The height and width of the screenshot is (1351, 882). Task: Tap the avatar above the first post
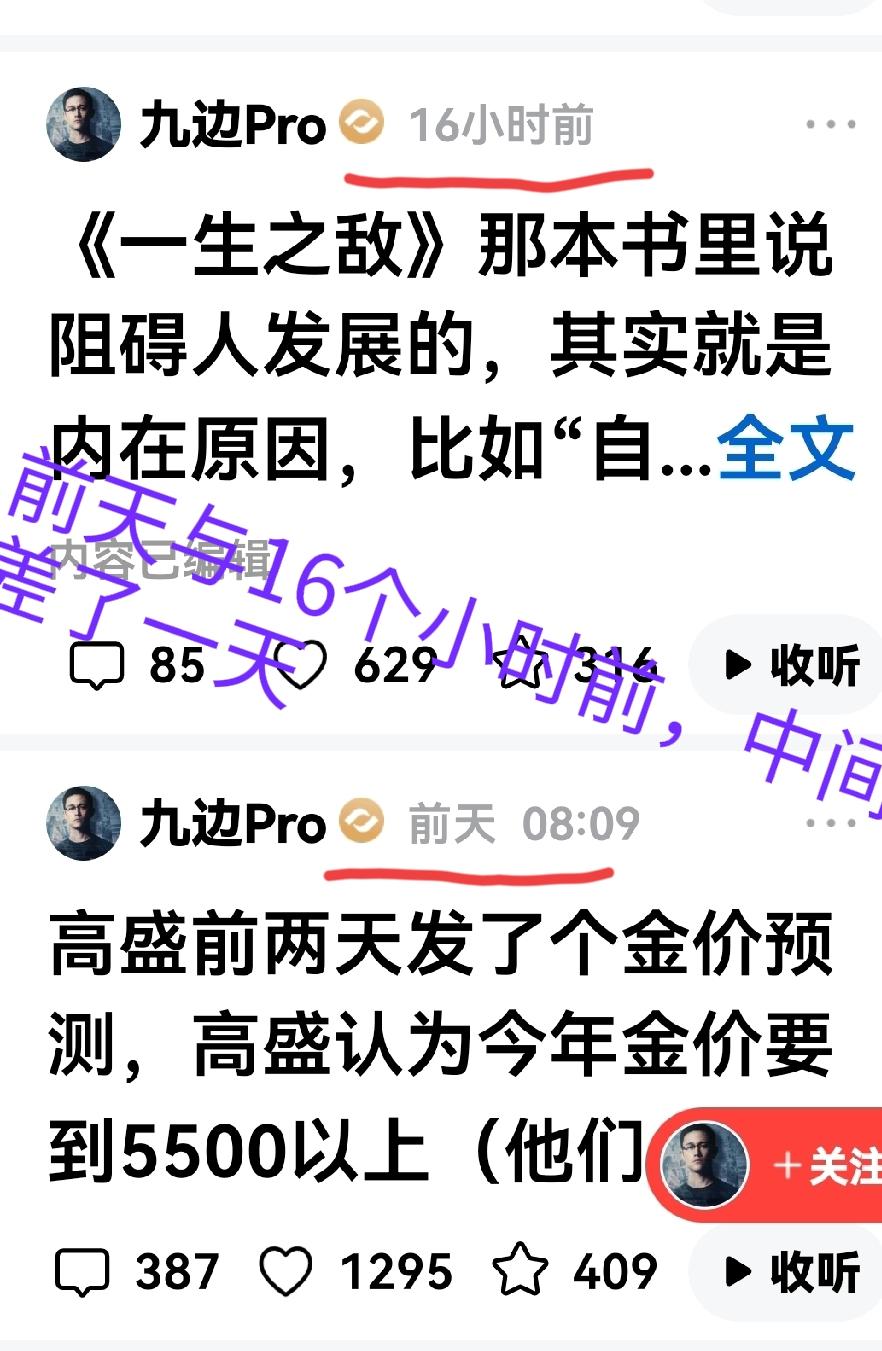[83, 120]
